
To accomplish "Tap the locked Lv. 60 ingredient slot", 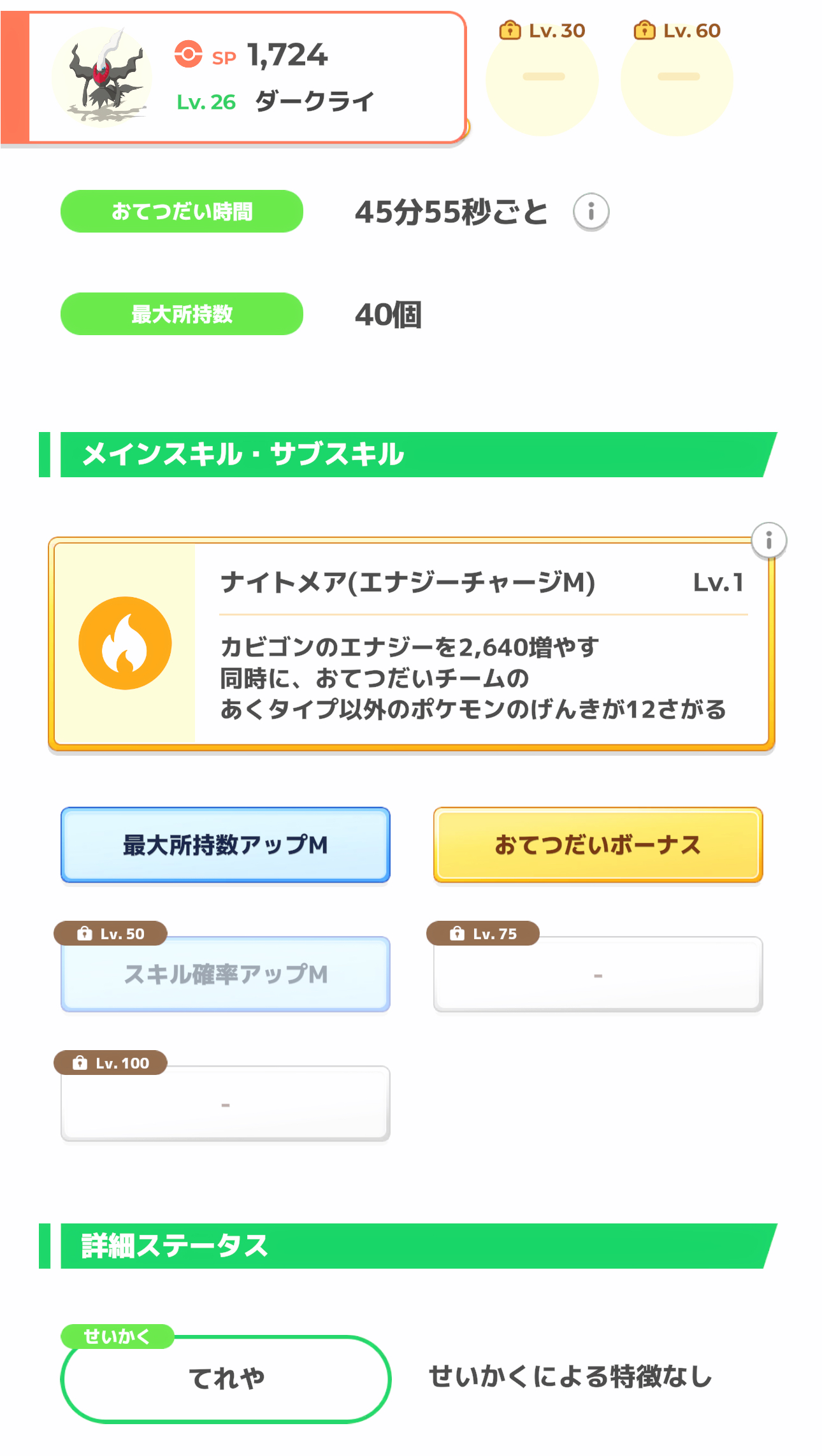I will 677,79.
